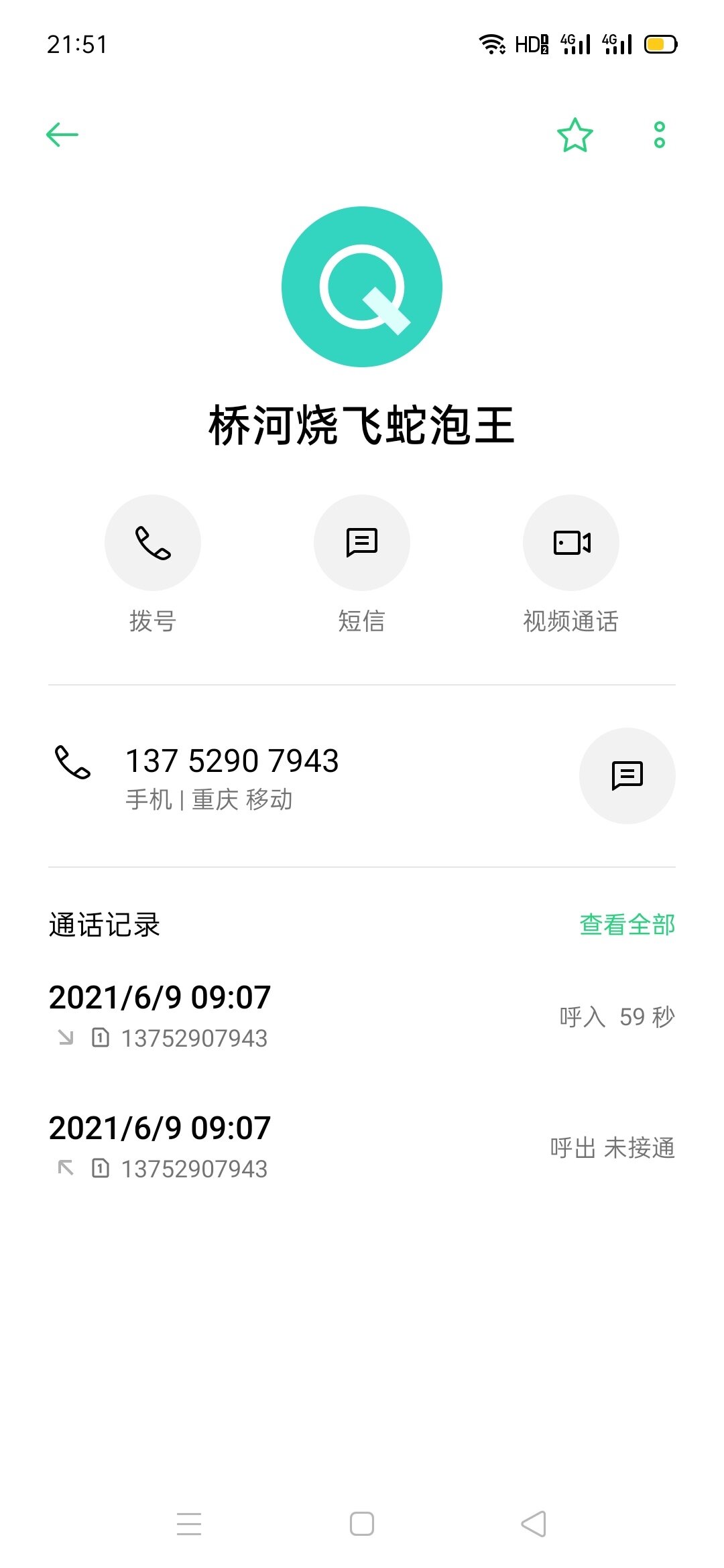Start a 视频通话 video call

click(x=571, y=543)
